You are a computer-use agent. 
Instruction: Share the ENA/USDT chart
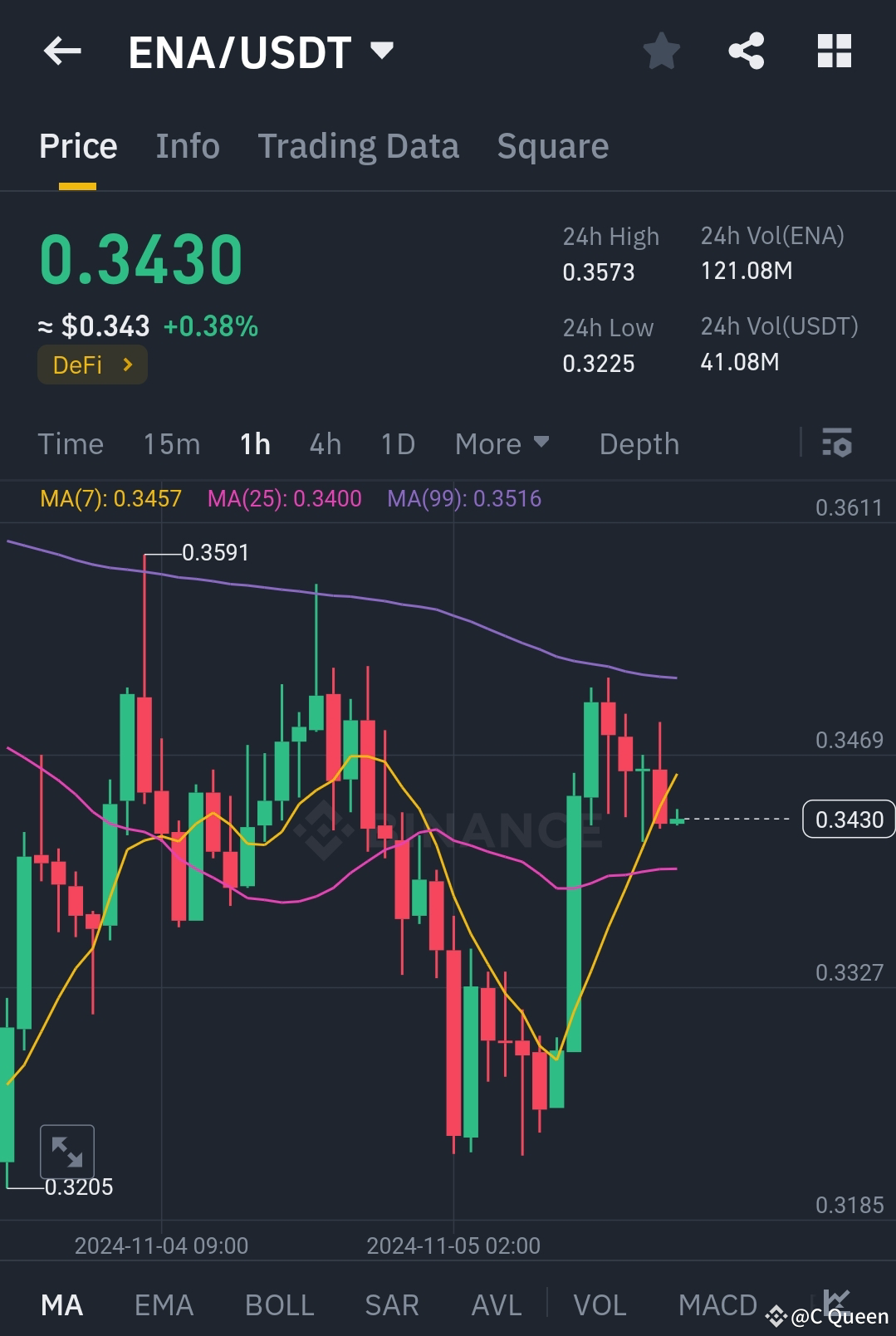click(747, 51)
